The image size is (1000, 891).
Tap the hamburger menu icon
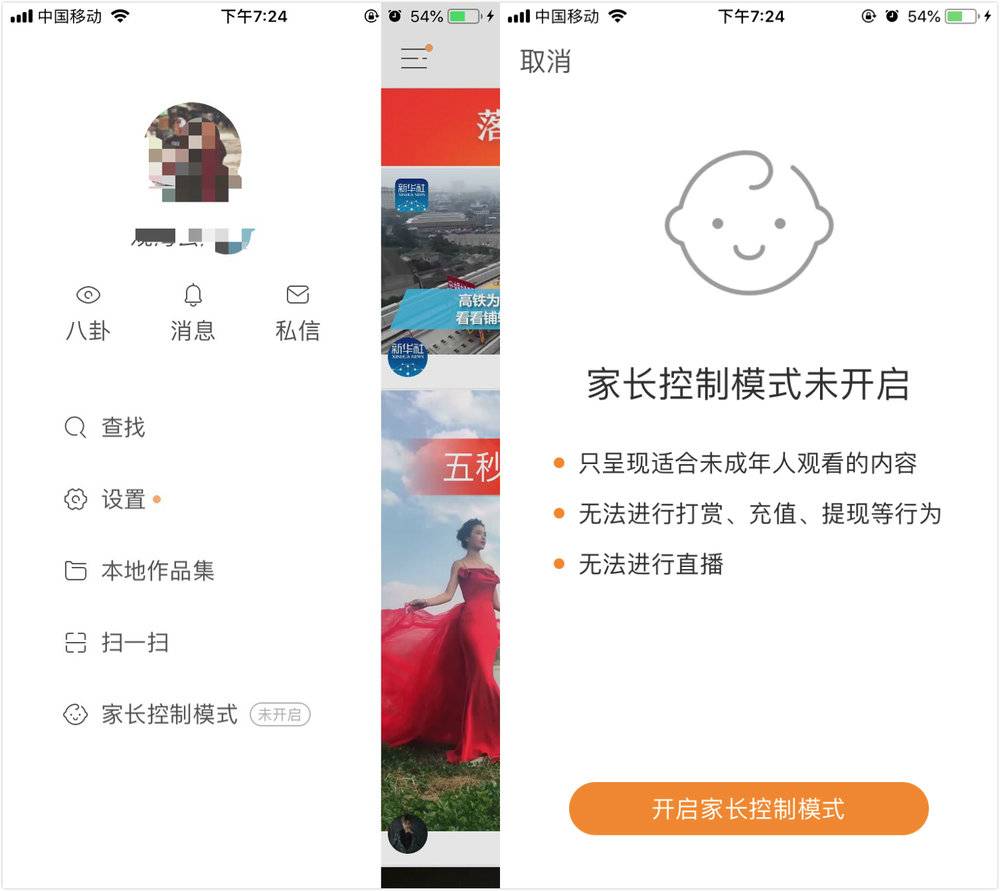414,59
